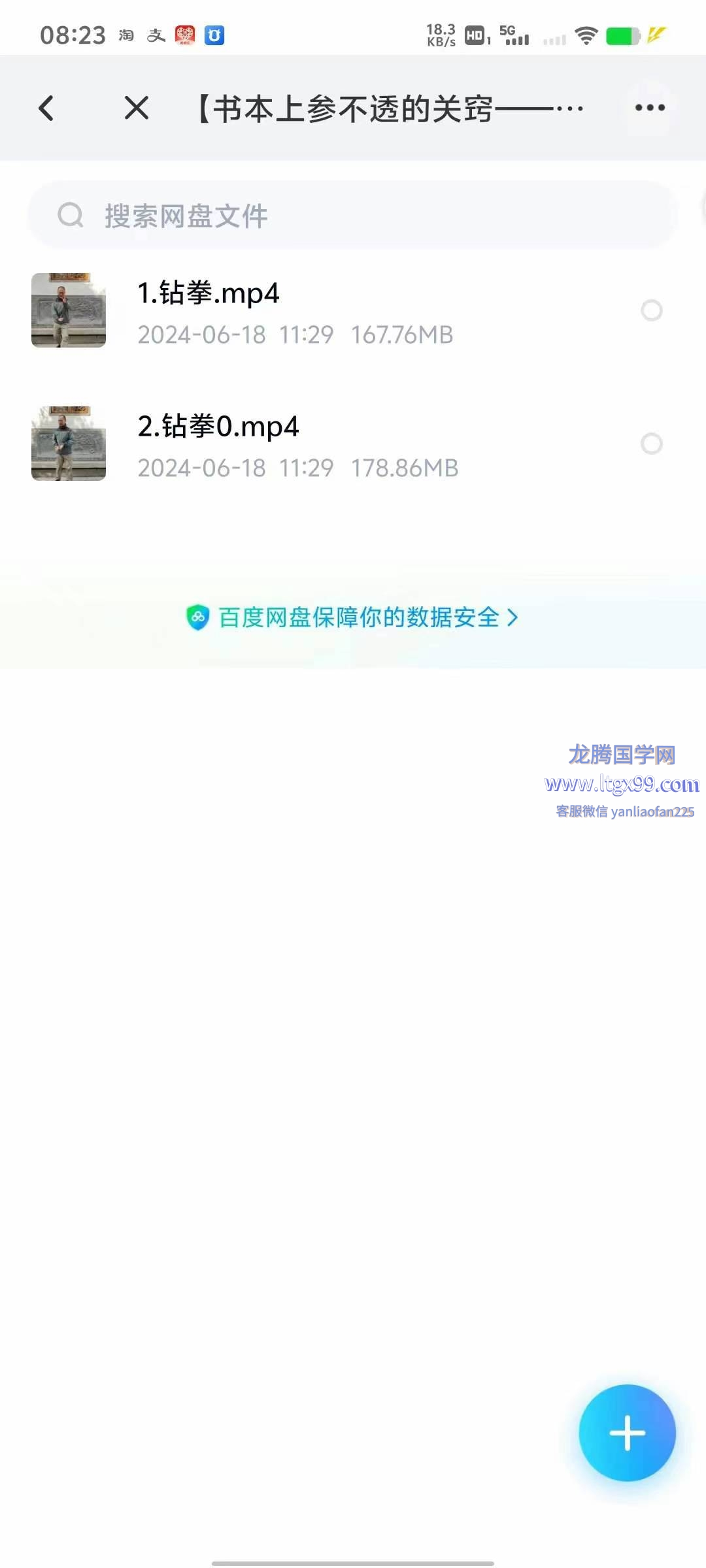This screenshot has width=706, height=1568.
Task: Open the video 2.钻拳0.mp4
Action: (218, 427)
